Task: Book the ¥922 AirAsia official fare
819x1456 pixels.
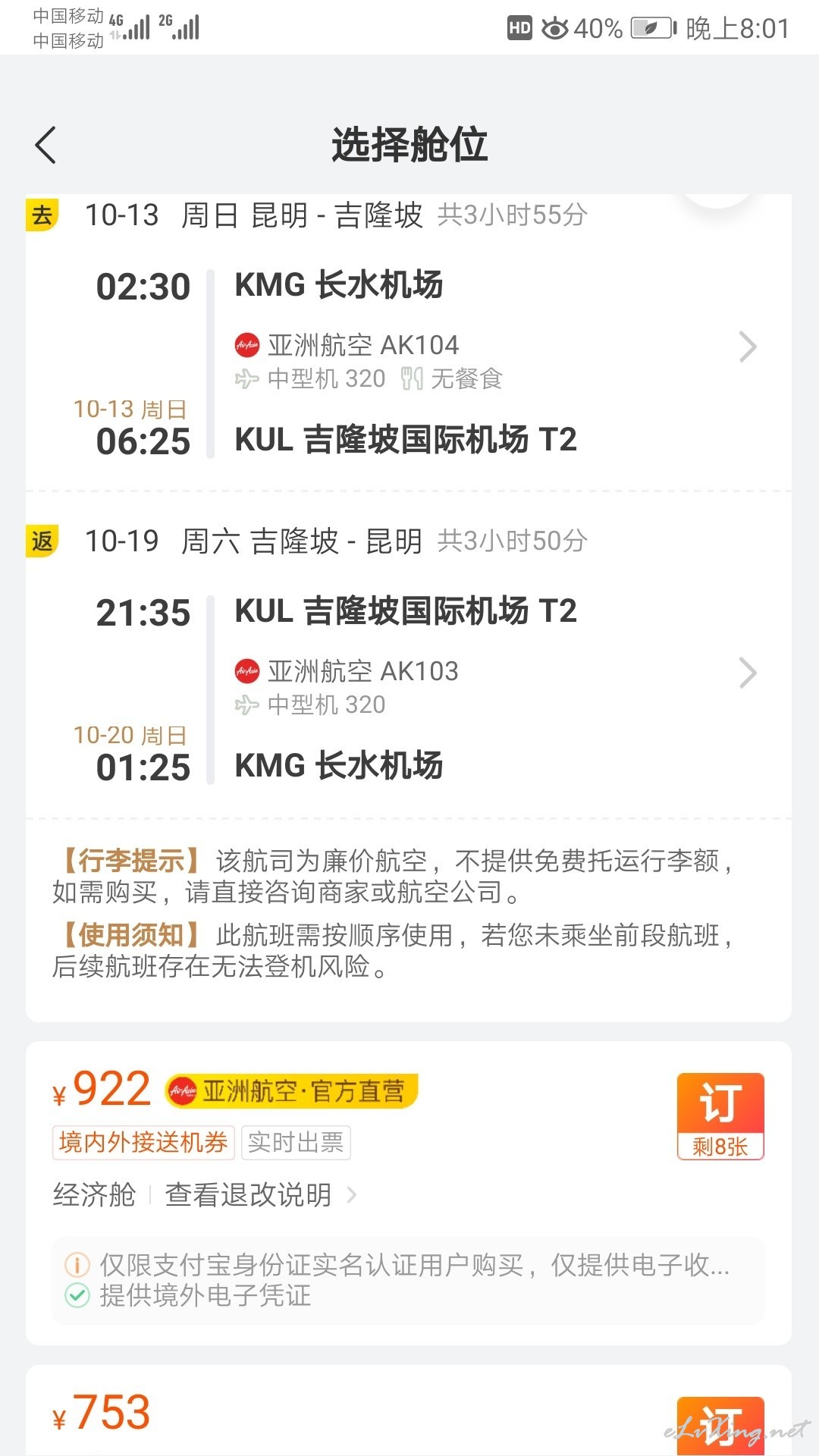Action: click(x=720, y=1116)
